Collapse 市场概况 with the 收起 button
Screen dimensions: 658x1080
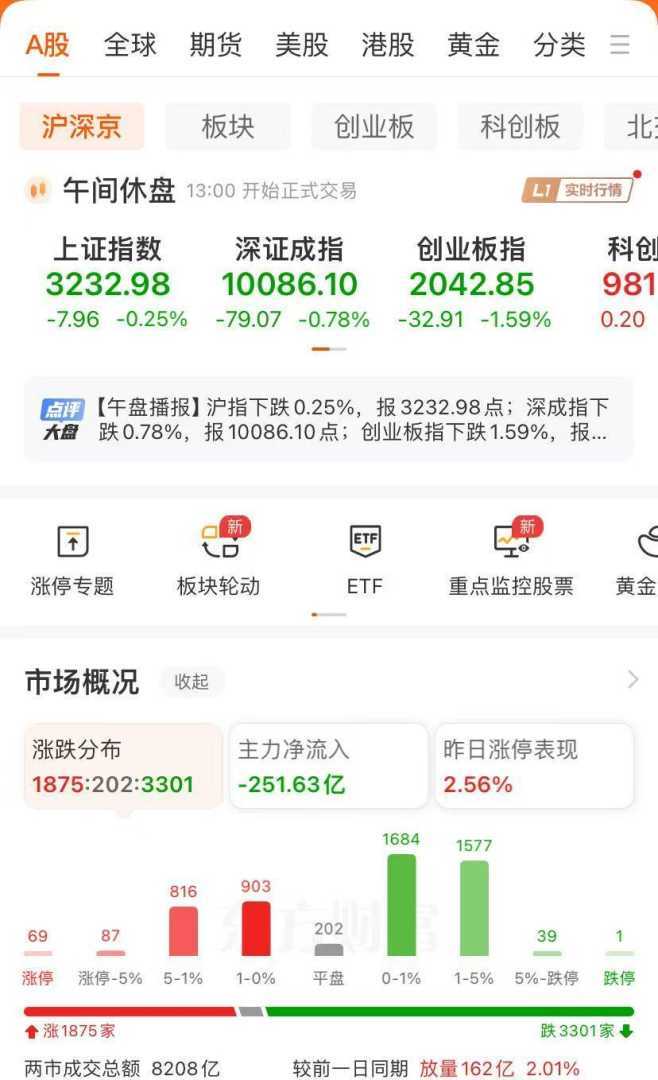click(192, 682)
